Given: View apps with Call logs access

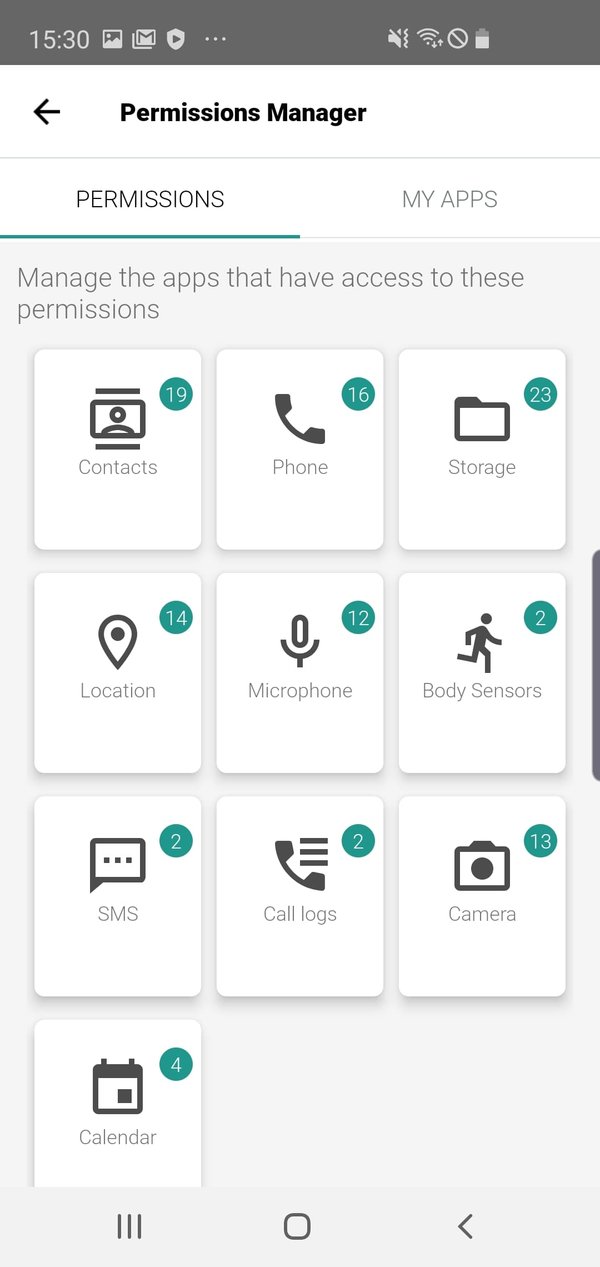Looking at the screenshot, I should click(x=300, y=896).
